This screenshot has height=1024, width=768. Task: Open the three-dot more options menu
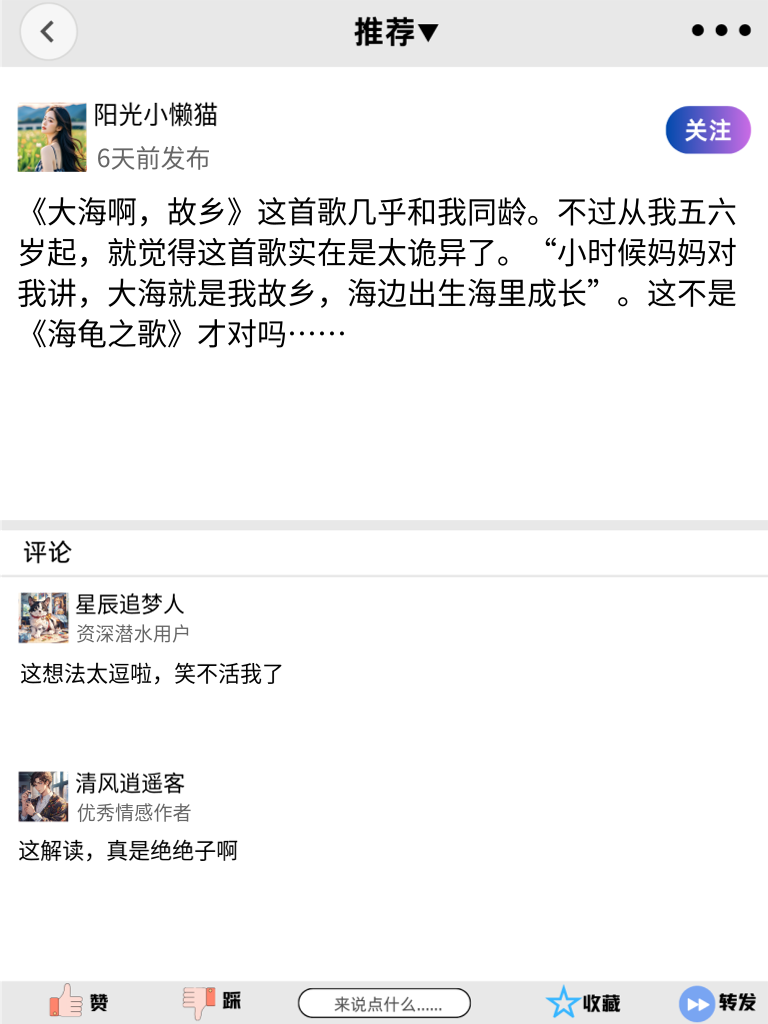point(719,30)
